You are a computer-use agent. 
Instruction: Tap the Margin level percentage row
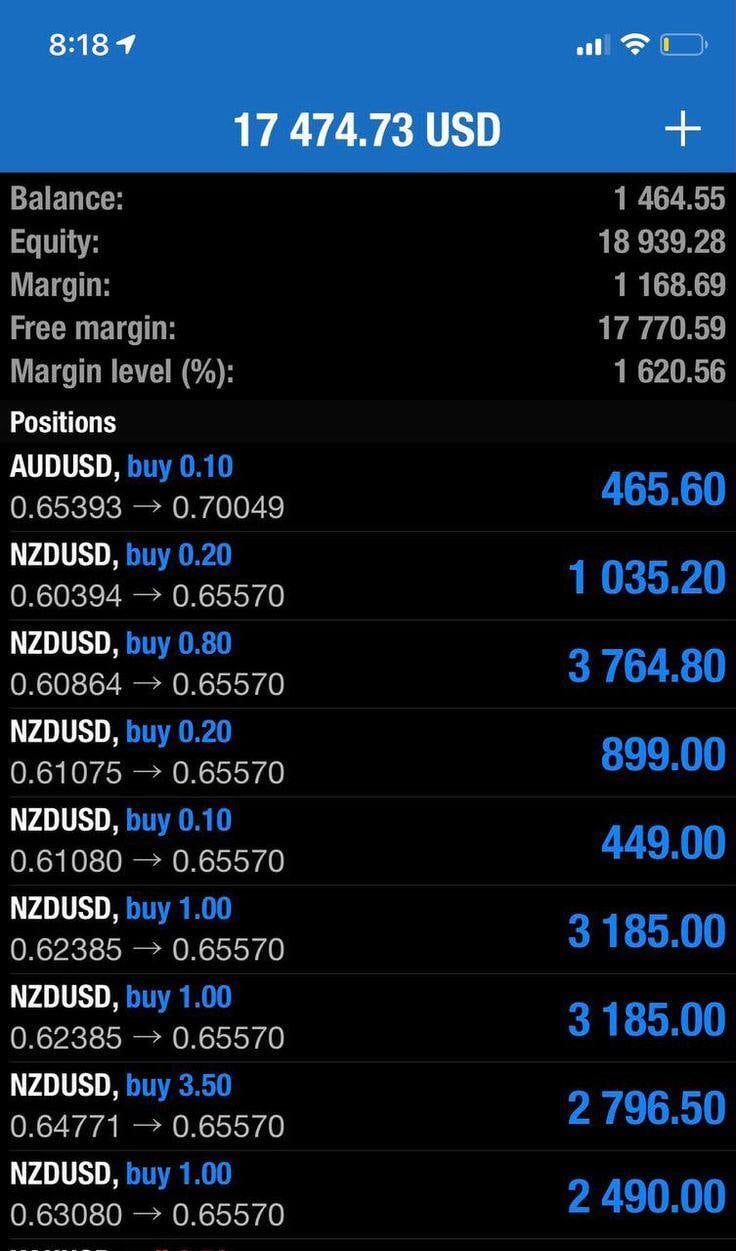point(366,371)
